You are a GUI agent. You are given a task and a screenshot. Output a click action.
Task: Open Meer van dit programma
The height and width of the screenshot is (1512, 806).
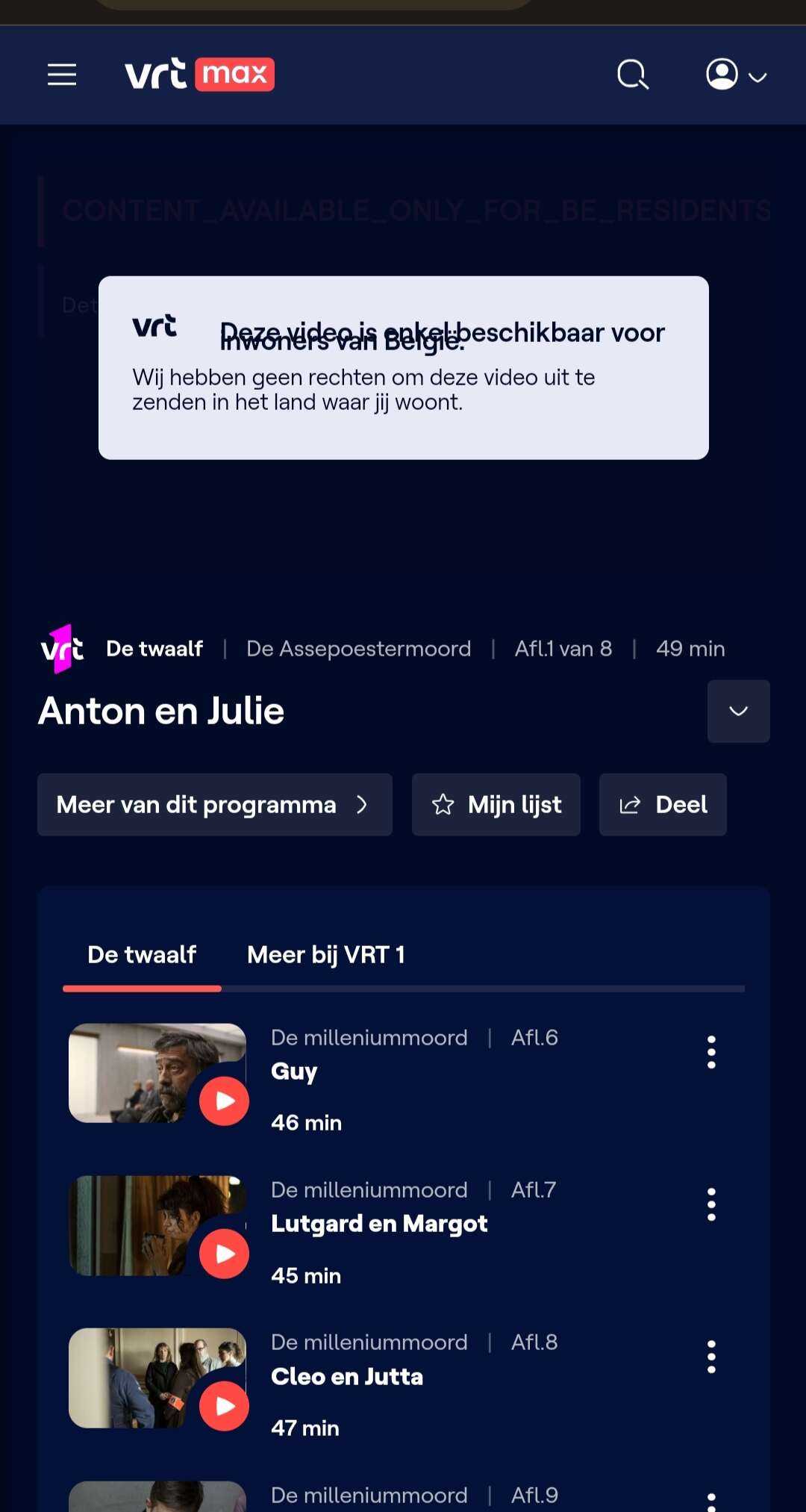[x=215, y=804]
